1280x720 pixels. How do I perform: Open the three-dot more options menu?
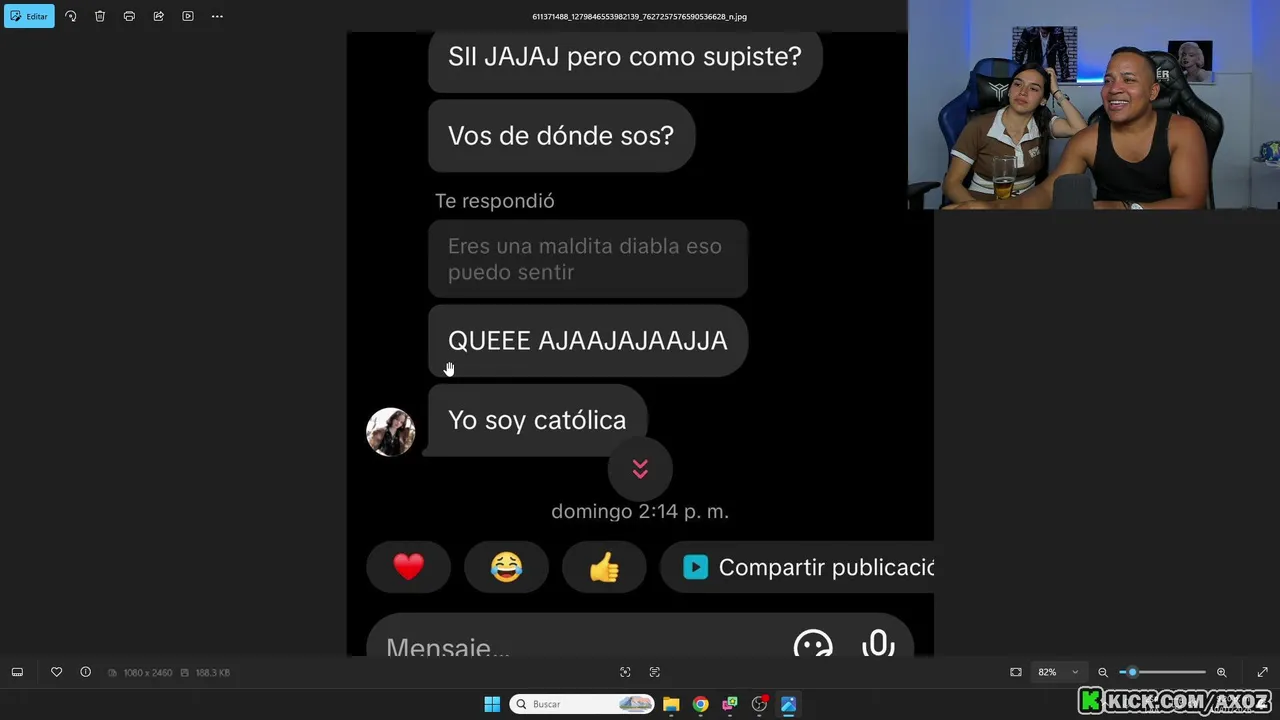[217, 16]
